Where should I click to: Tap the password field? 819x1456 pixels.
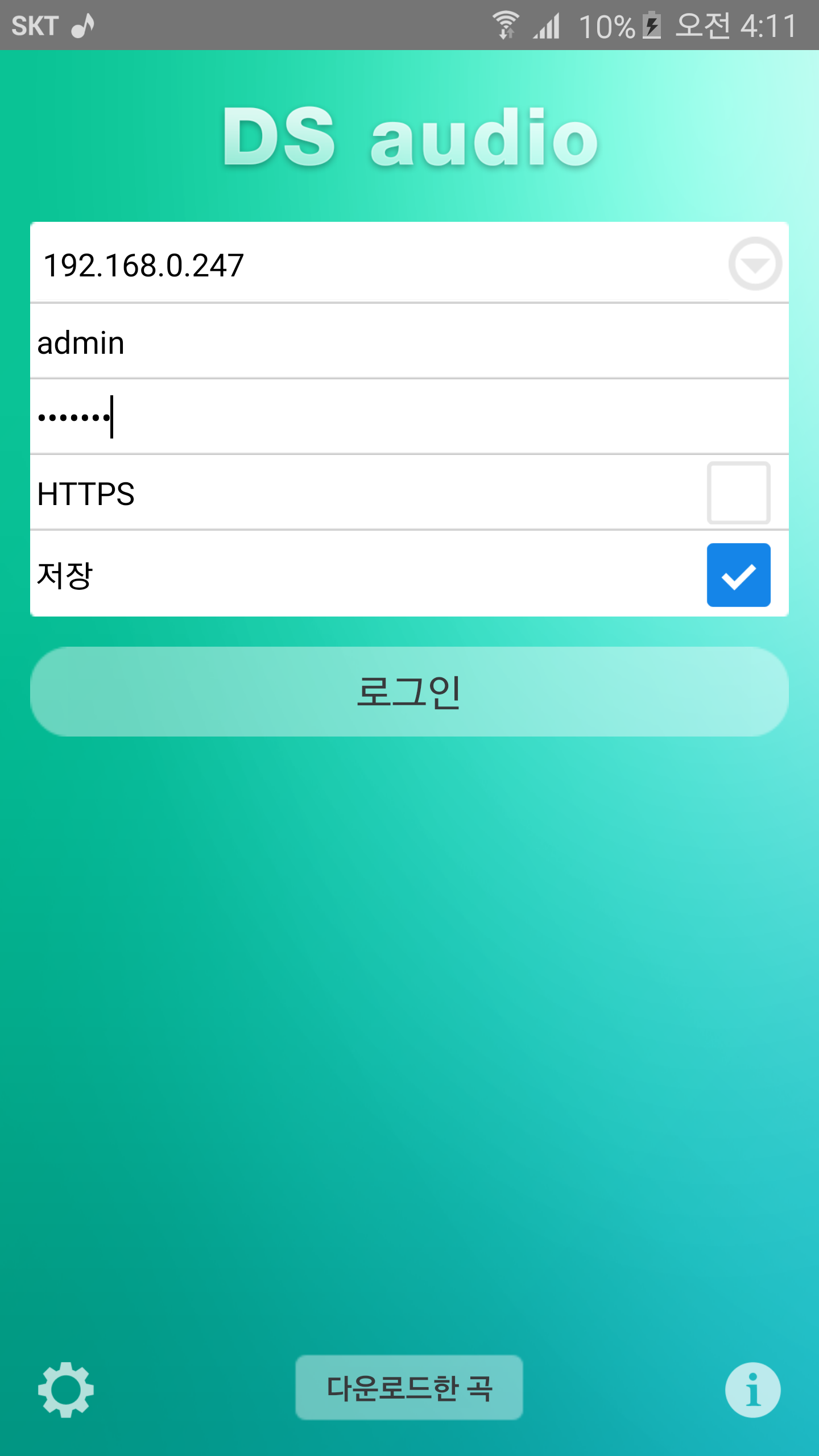398,417
